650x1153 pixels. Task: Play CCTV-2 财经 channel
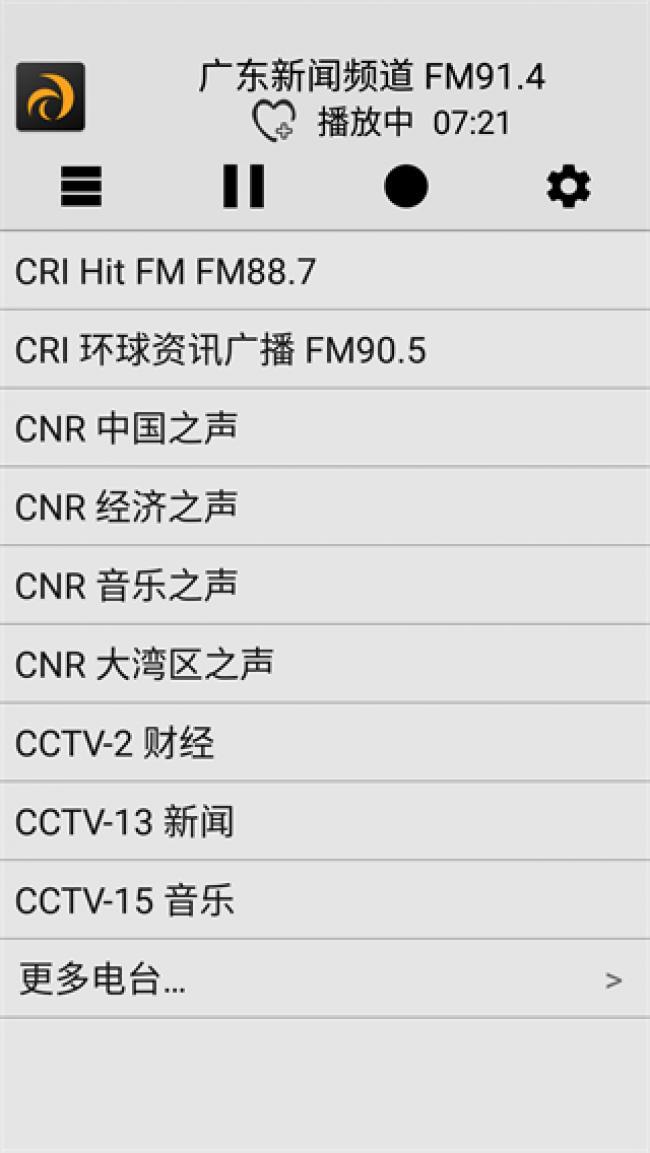coord(325,743)
